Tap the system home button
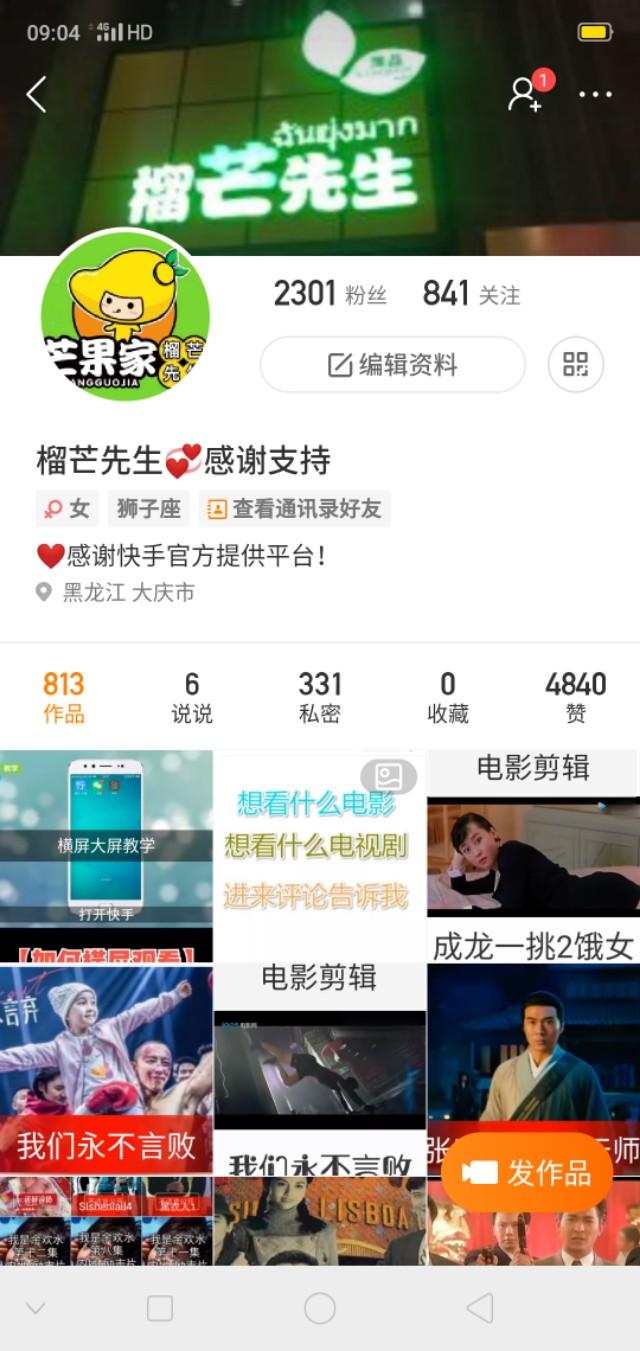Image resolution: width=640 pixels, height=1351 pixels. click(x=320, y=1308)
